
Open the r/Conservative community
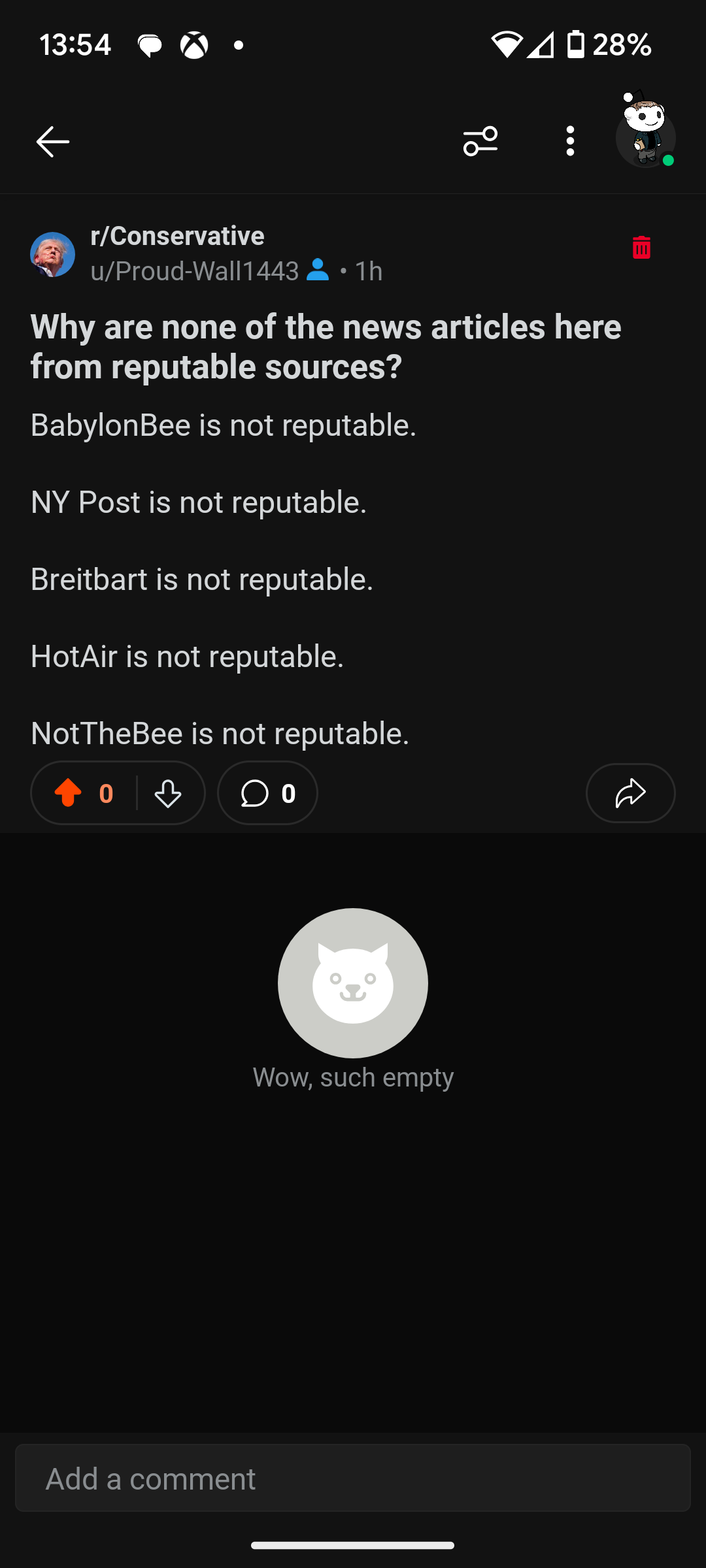coord(177,236)
